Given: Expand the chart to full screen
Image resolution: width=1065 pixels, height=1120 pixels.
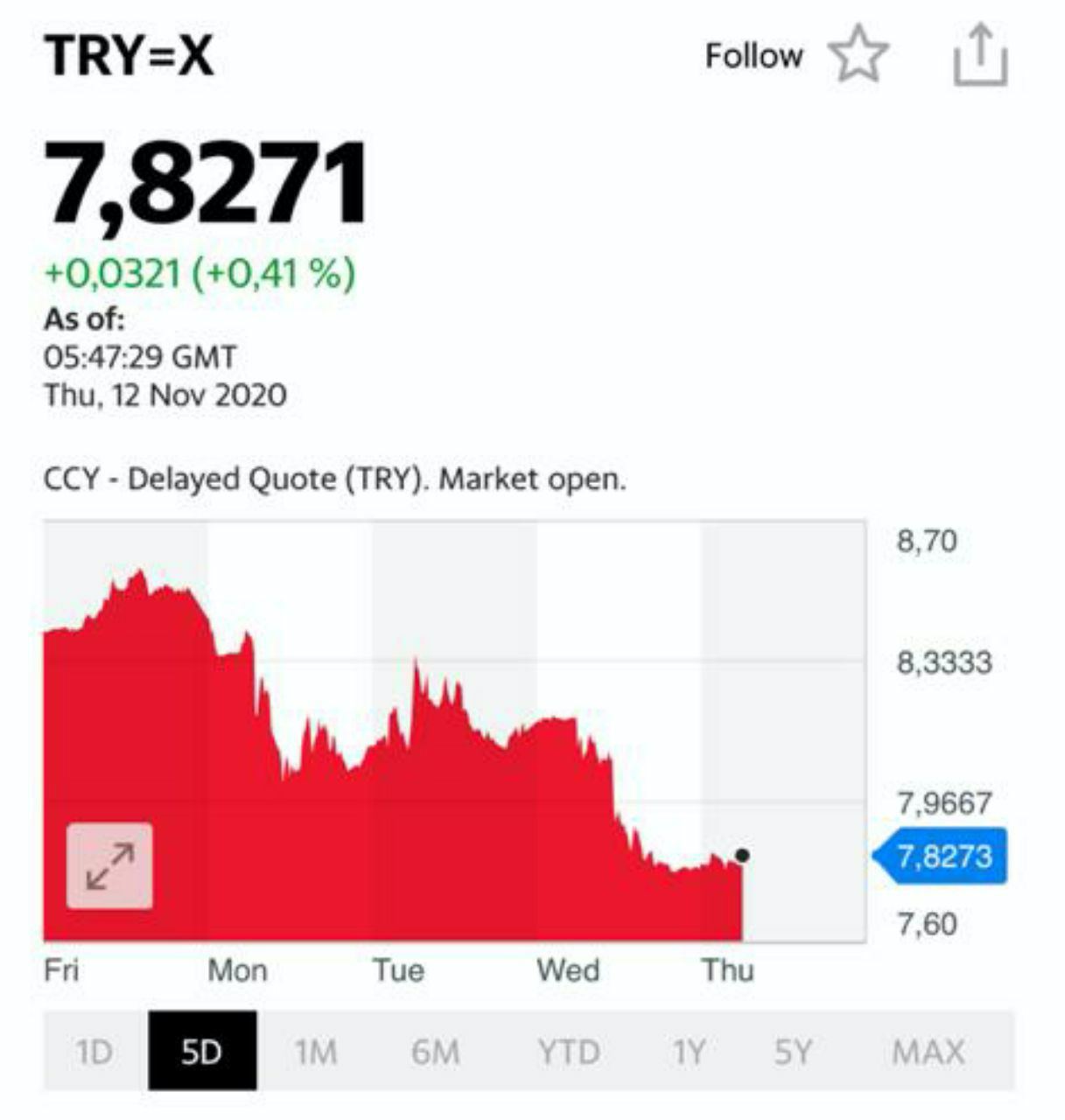Looking at the screenshot, I should tap(110, 865).
